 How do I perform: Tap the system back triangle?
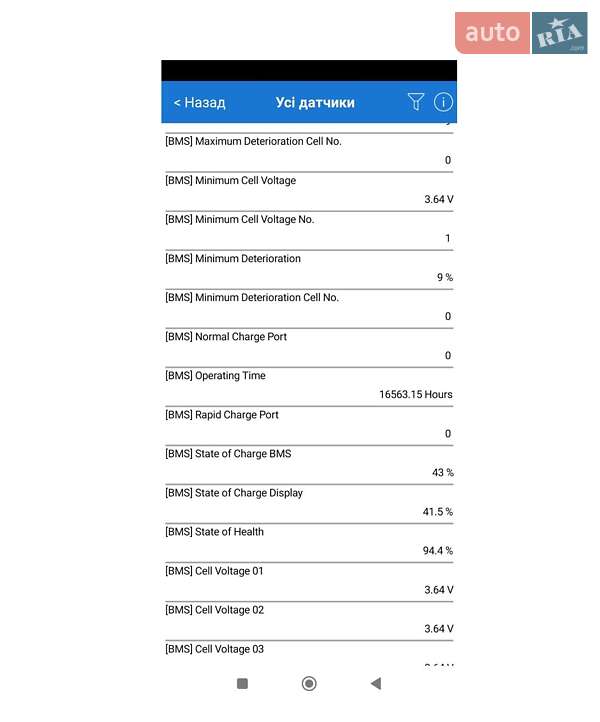[x=375, y=683]
